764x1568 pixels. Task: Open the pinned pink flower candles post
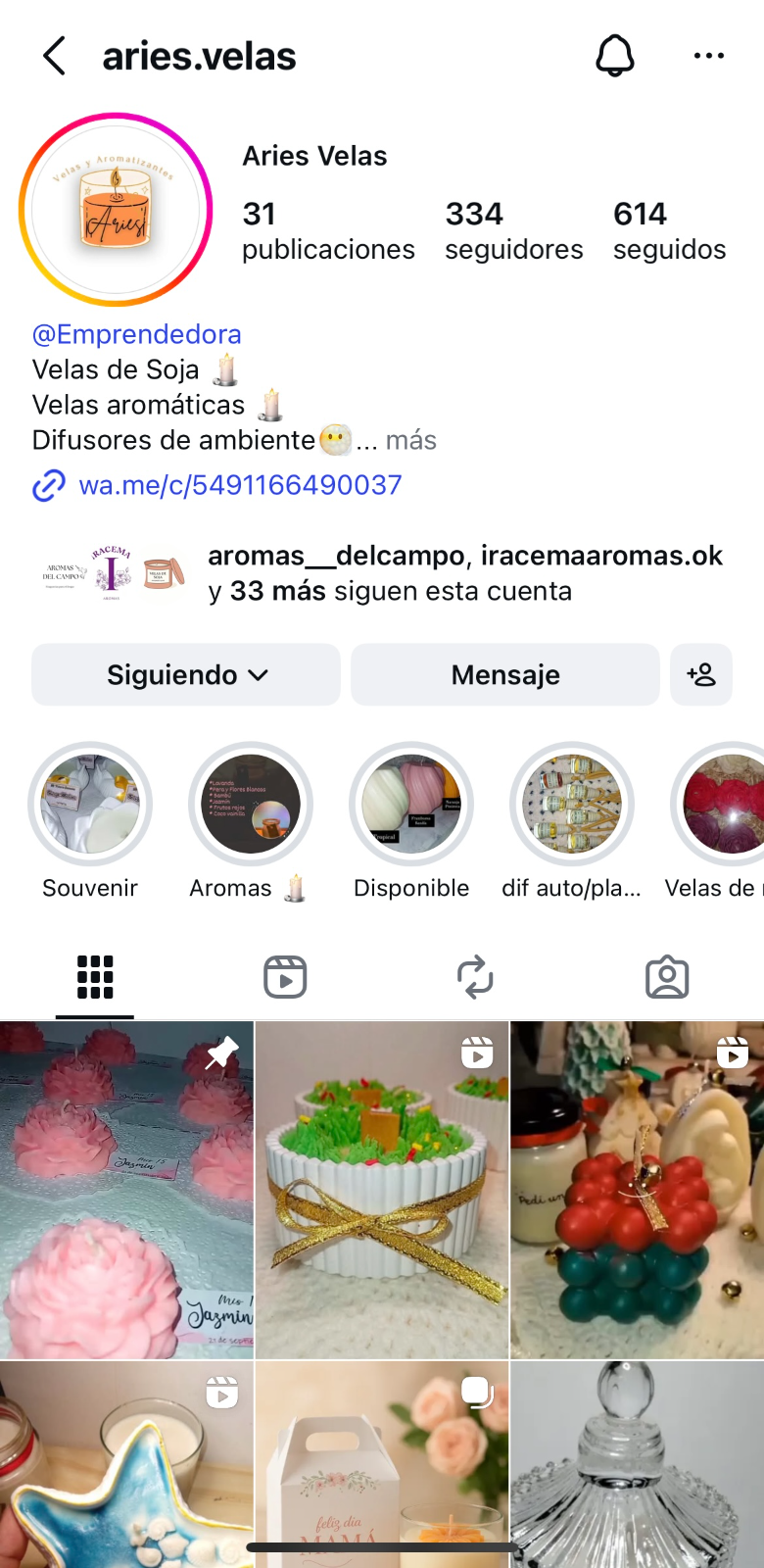coord(126,1189)
